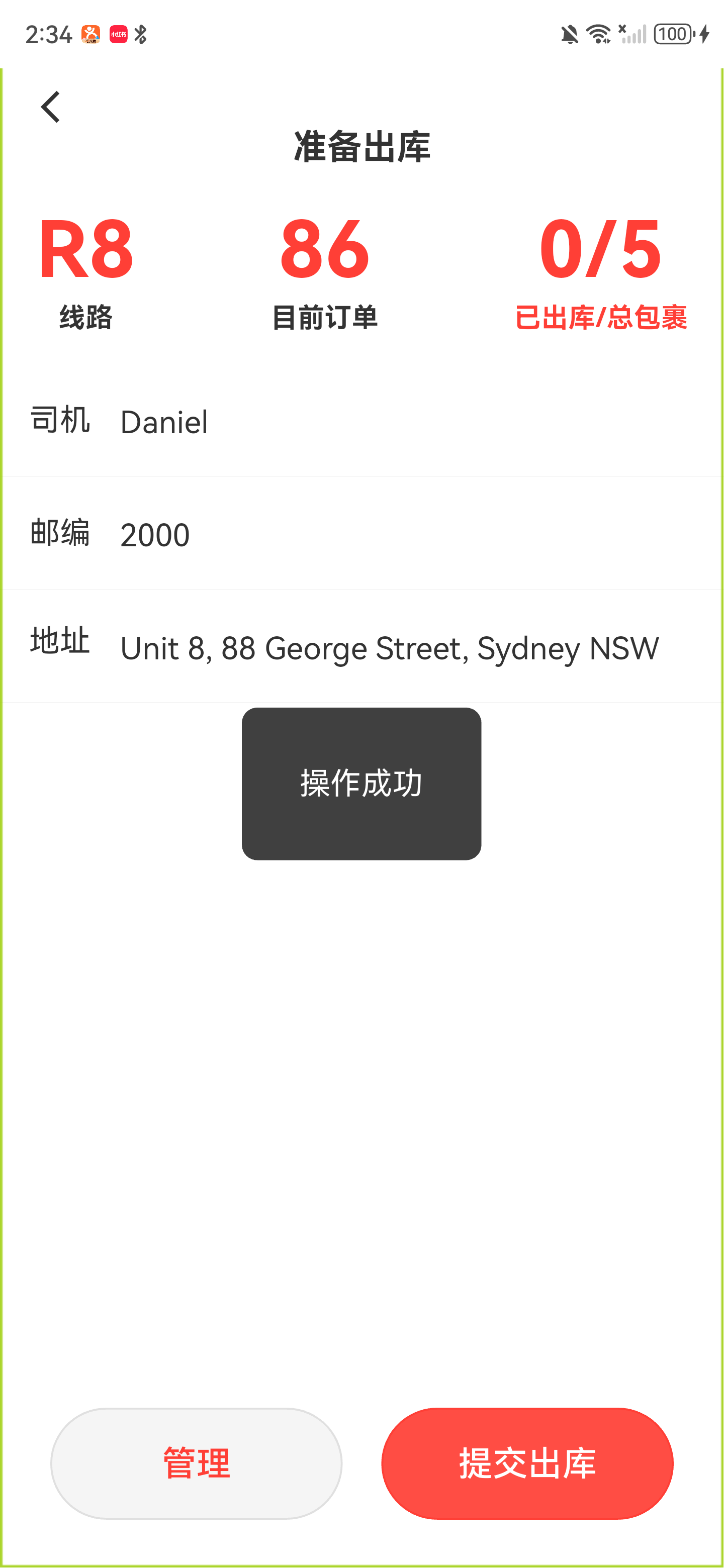Submit outbound with 提交出库 button
The width and height of the screenshot is (724, 1568).
527,1463
